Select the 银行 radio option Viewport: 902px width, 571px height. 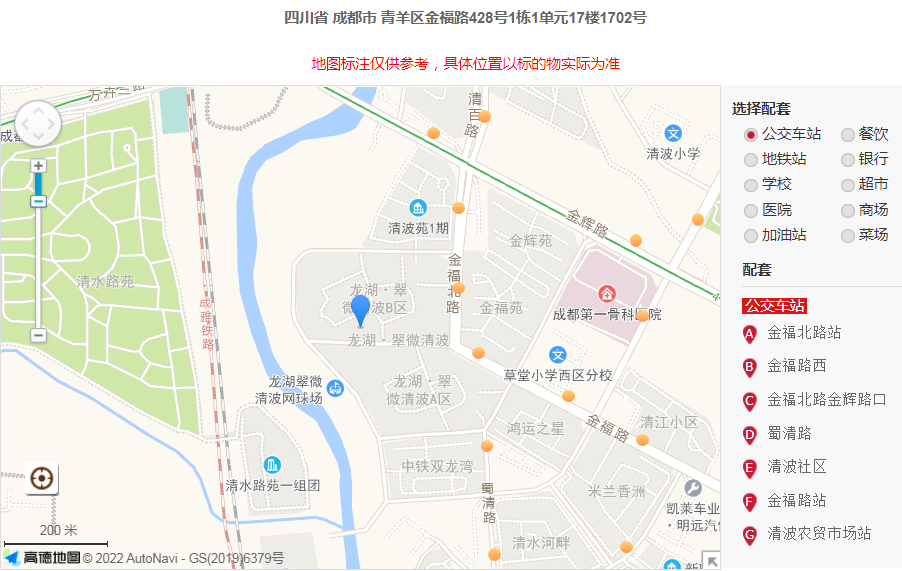[848, 159]
